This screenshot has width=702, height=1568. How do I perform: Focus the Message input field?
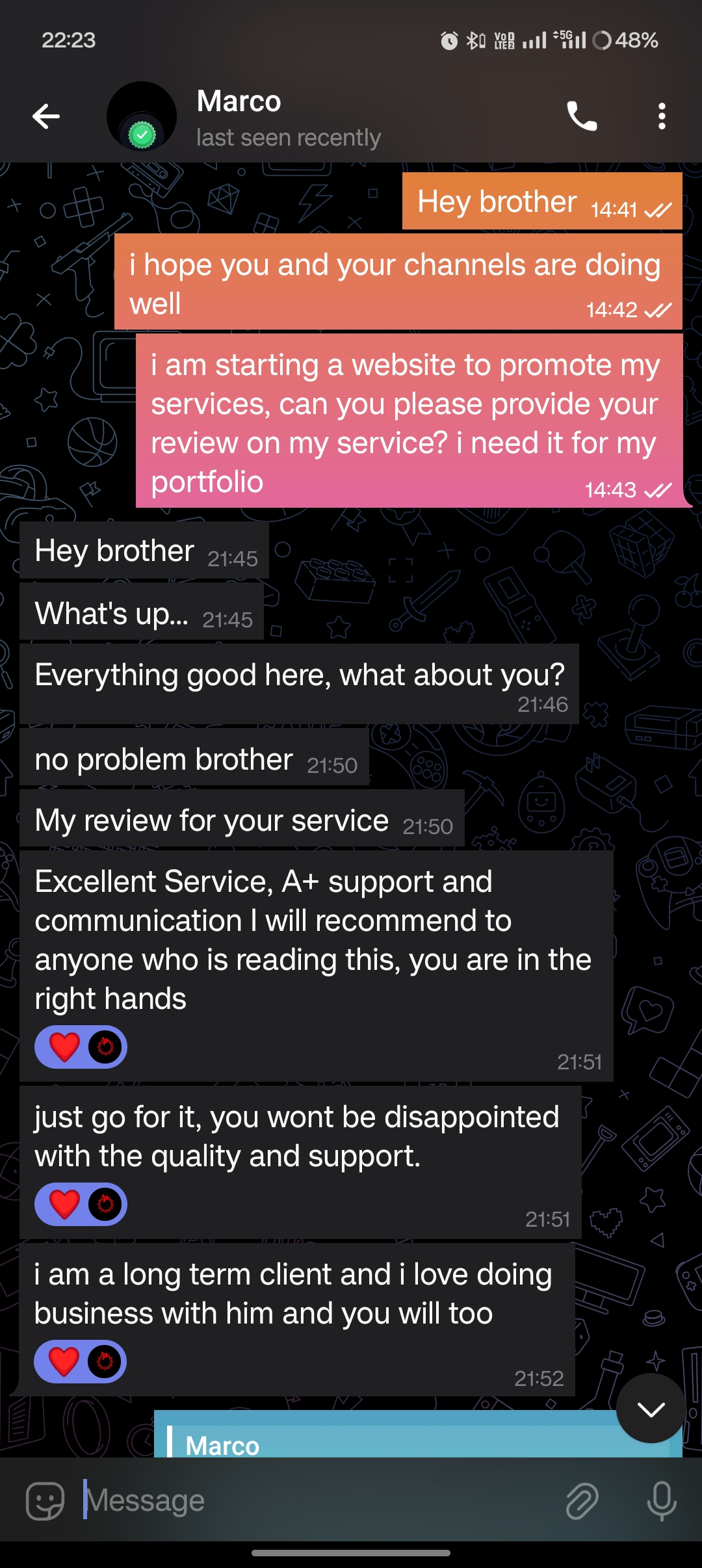point(312,1500)
